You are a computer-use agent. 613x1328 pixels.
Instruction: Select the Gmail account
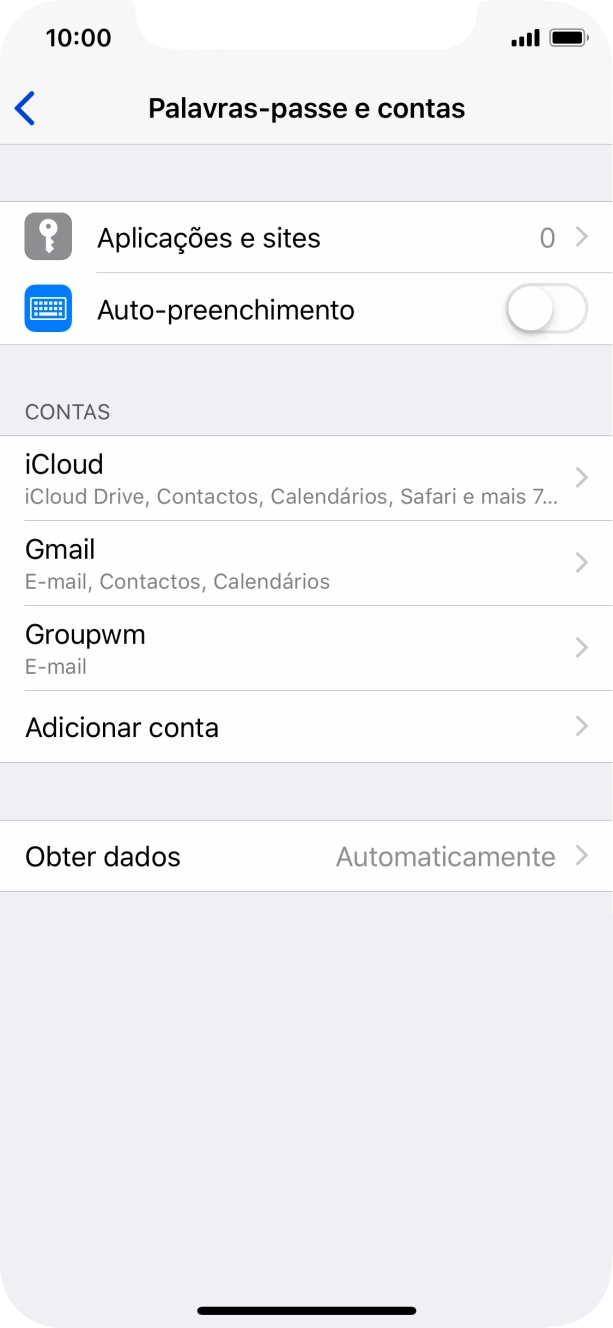coord(306,563)
